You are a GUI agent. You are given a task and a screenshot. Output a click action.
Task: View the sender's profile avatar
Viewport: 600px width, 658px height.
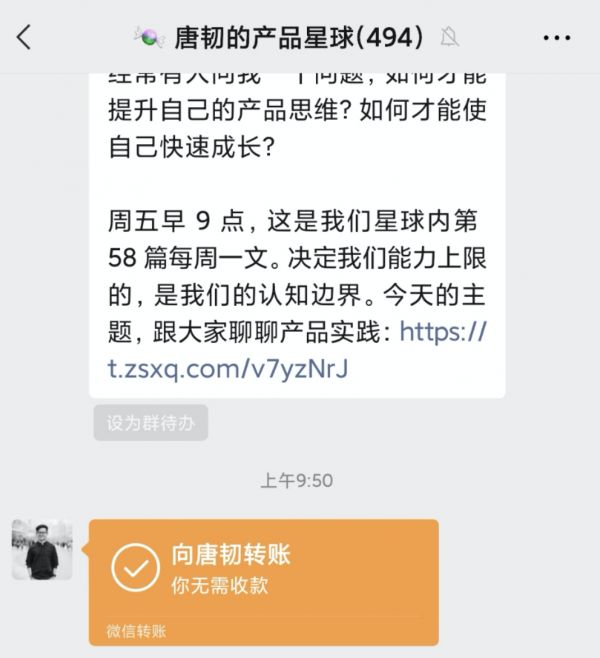42,549
